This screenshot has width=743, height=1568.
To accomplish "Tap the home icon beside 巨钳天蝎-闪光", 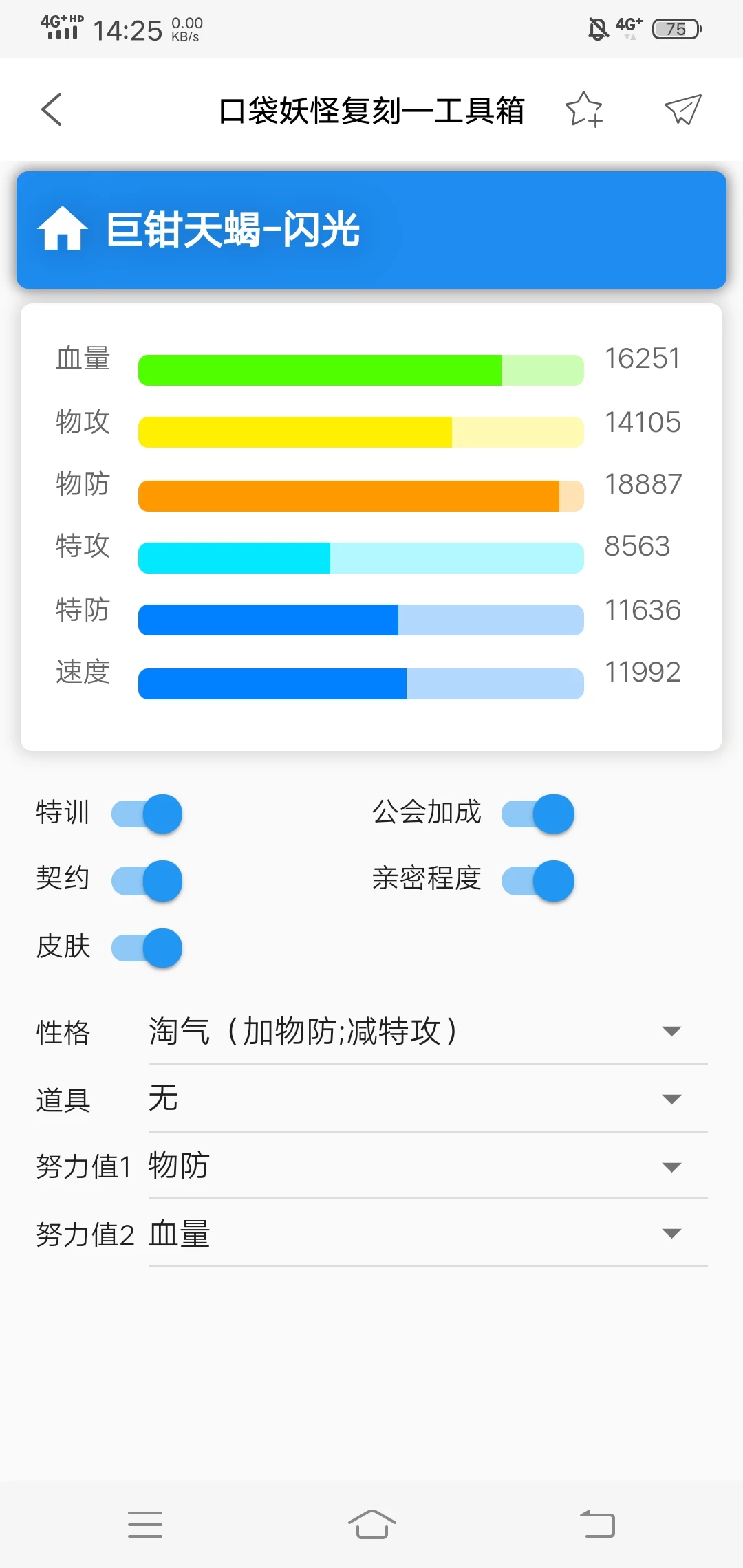I will [x=63, y=229].
